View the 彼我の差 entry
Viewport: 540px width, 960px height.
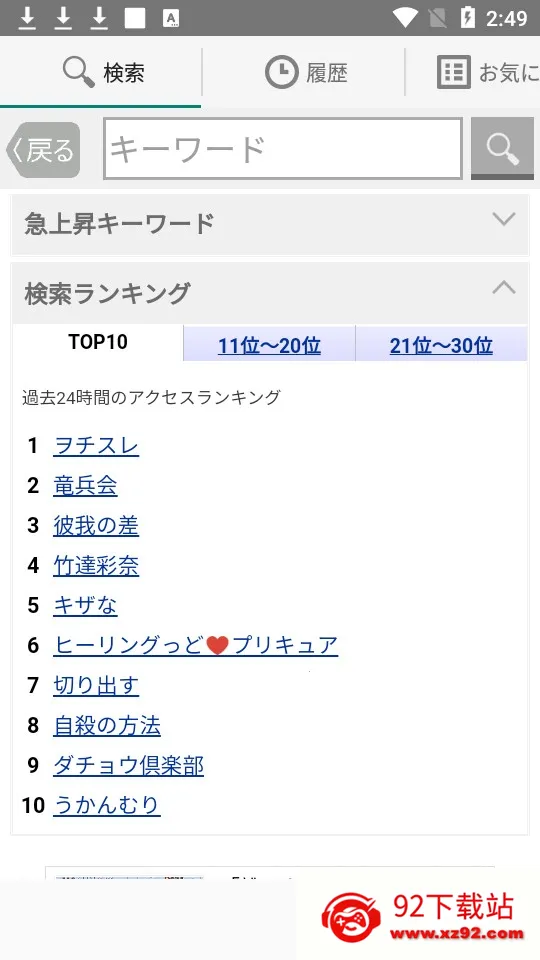96,525
